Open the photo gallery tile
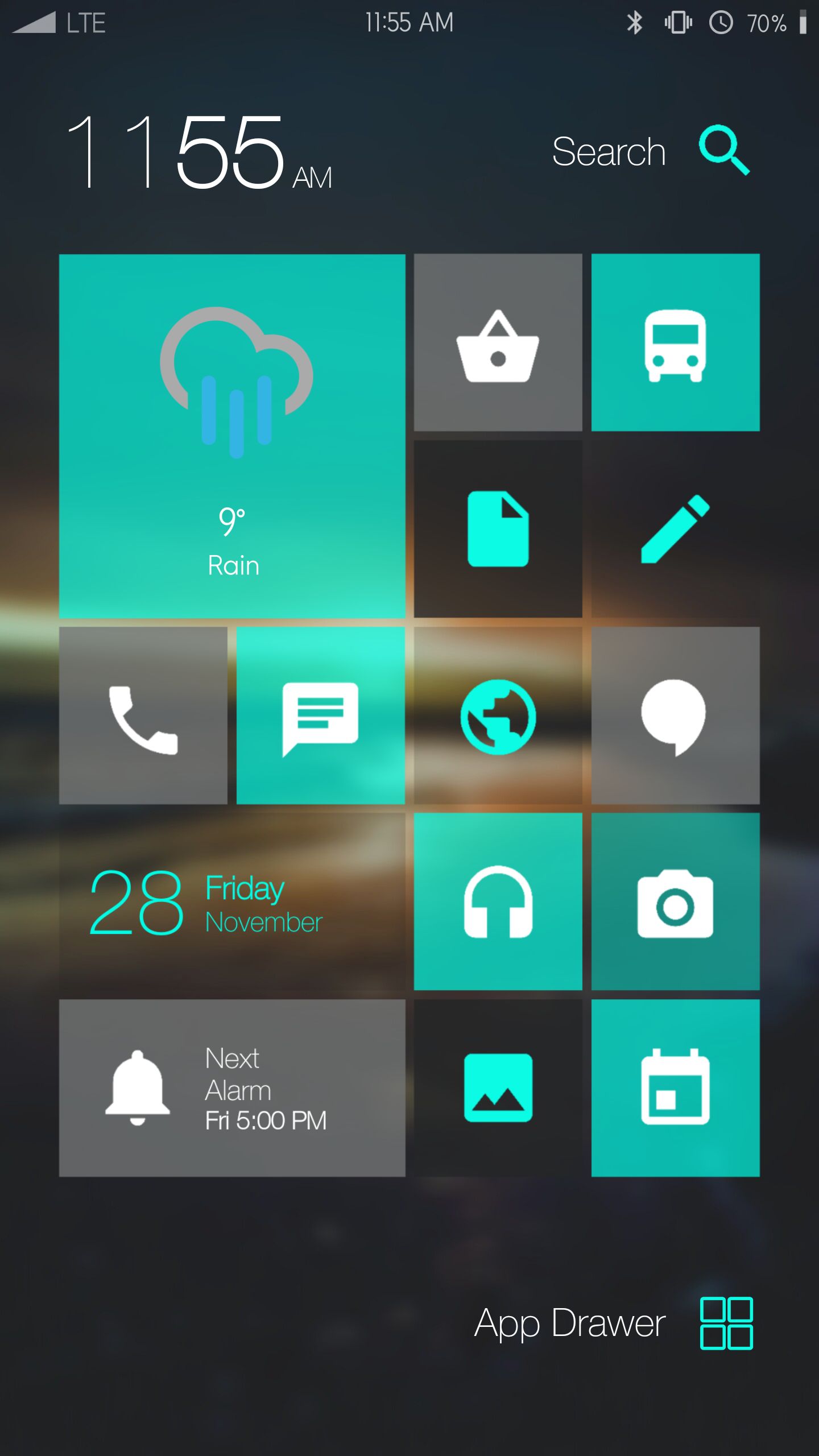 point(498,1087)
